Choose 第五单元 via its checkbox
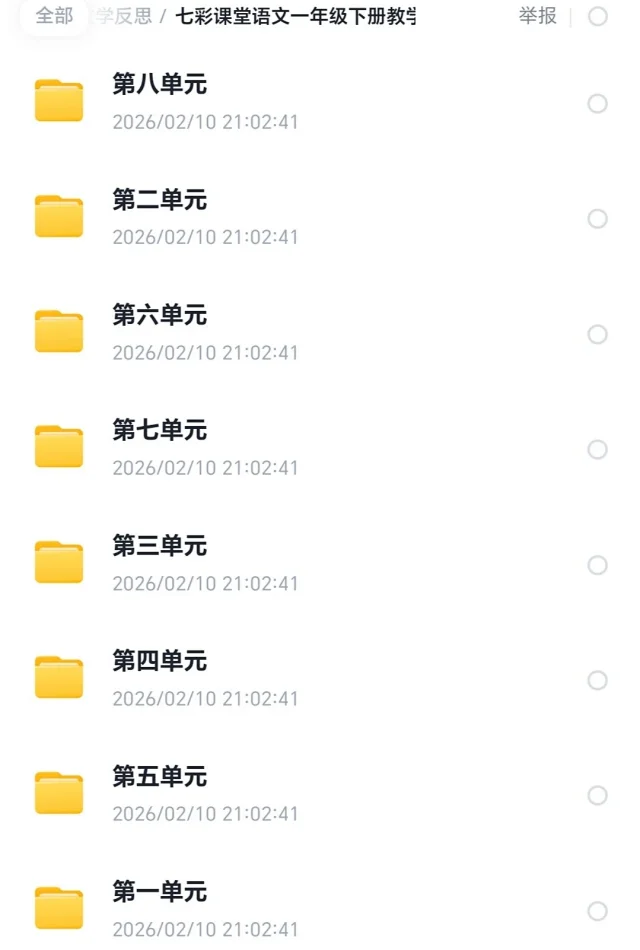This screenshot has height=950, width=640. (x=598, y=795)
